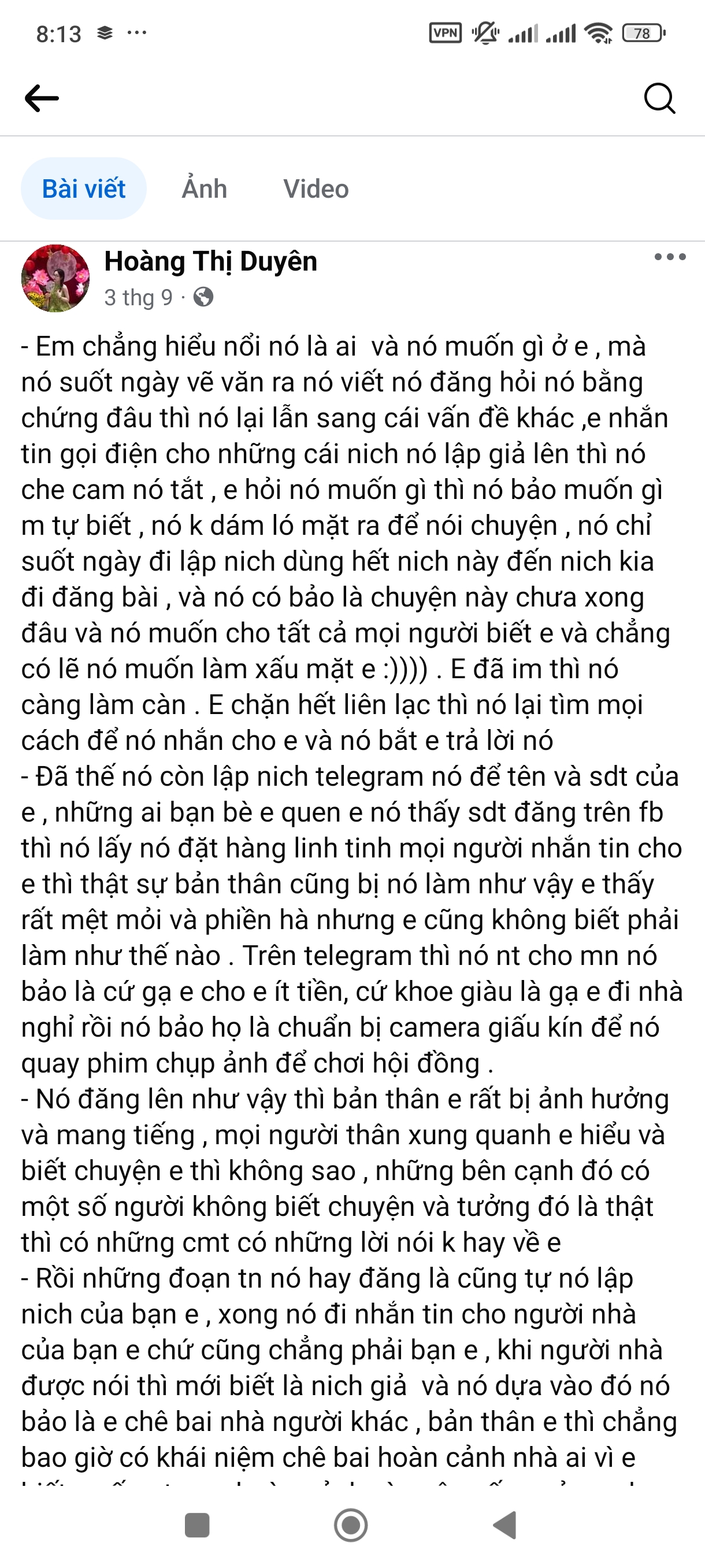Open the post's three-dot options menu
The image size is (705, 1568).
click(670, 257)
